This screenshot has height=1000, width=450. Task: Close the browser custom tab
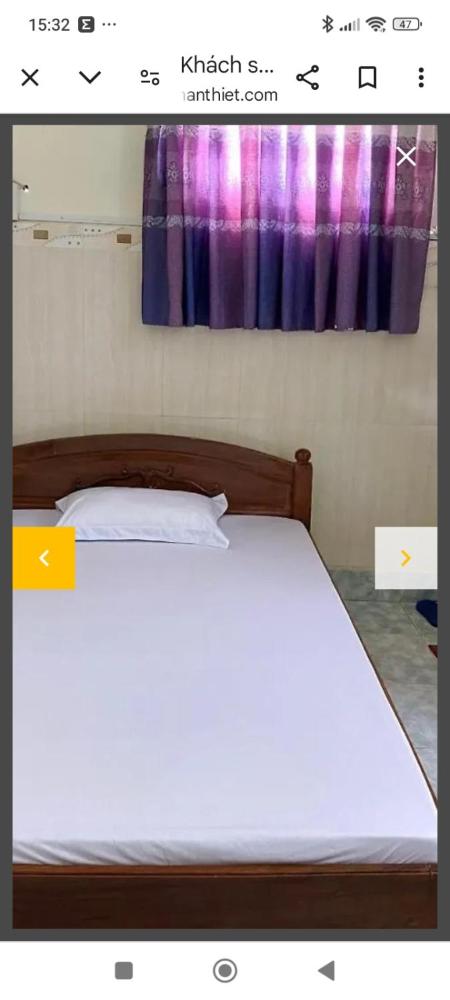click(30, 78)
